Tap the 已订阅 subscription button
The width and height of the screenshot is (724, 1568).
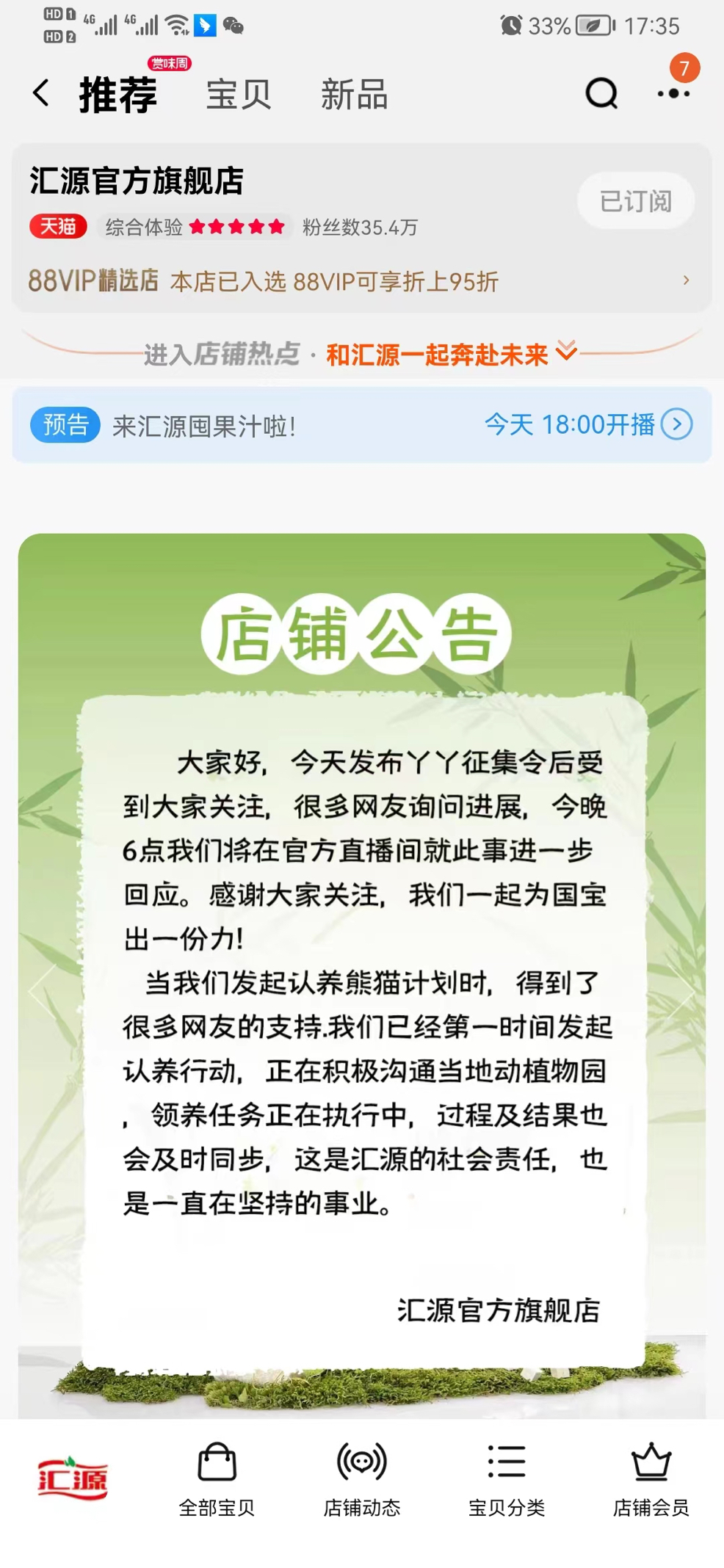[x=635, y=201]
